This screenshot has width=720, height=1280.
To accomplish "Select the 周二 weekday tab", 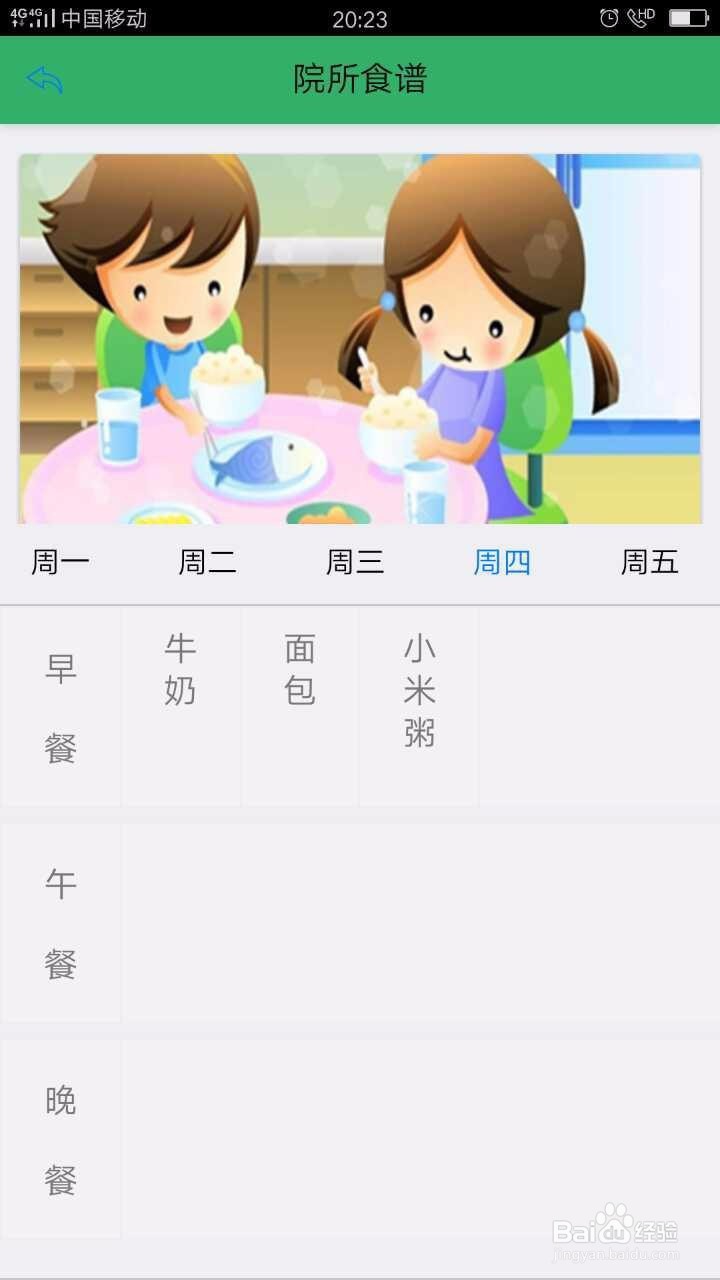I will (x=207, y=562).
